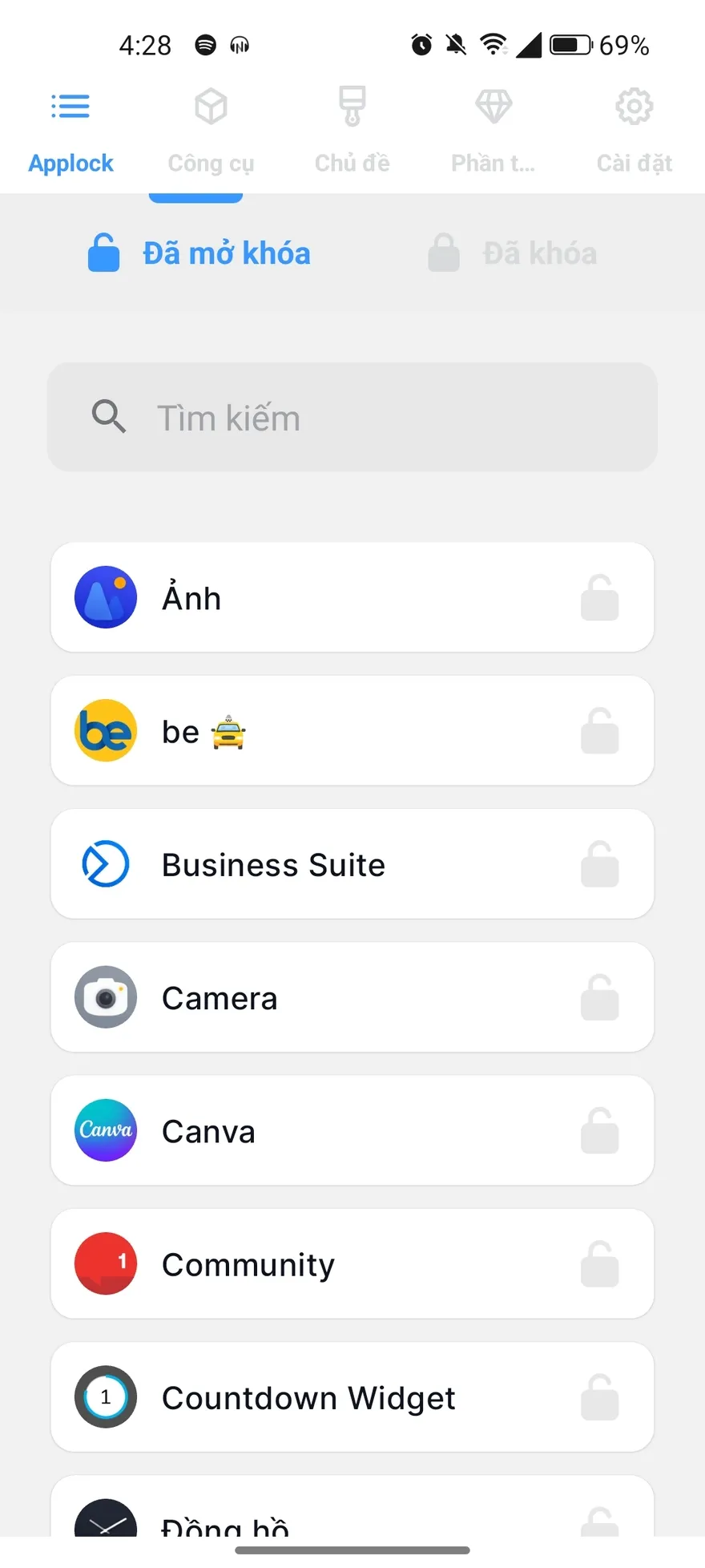705x1568 pixels.
Task: Open the Cài đặt gear icon
Action: [634, 105]
